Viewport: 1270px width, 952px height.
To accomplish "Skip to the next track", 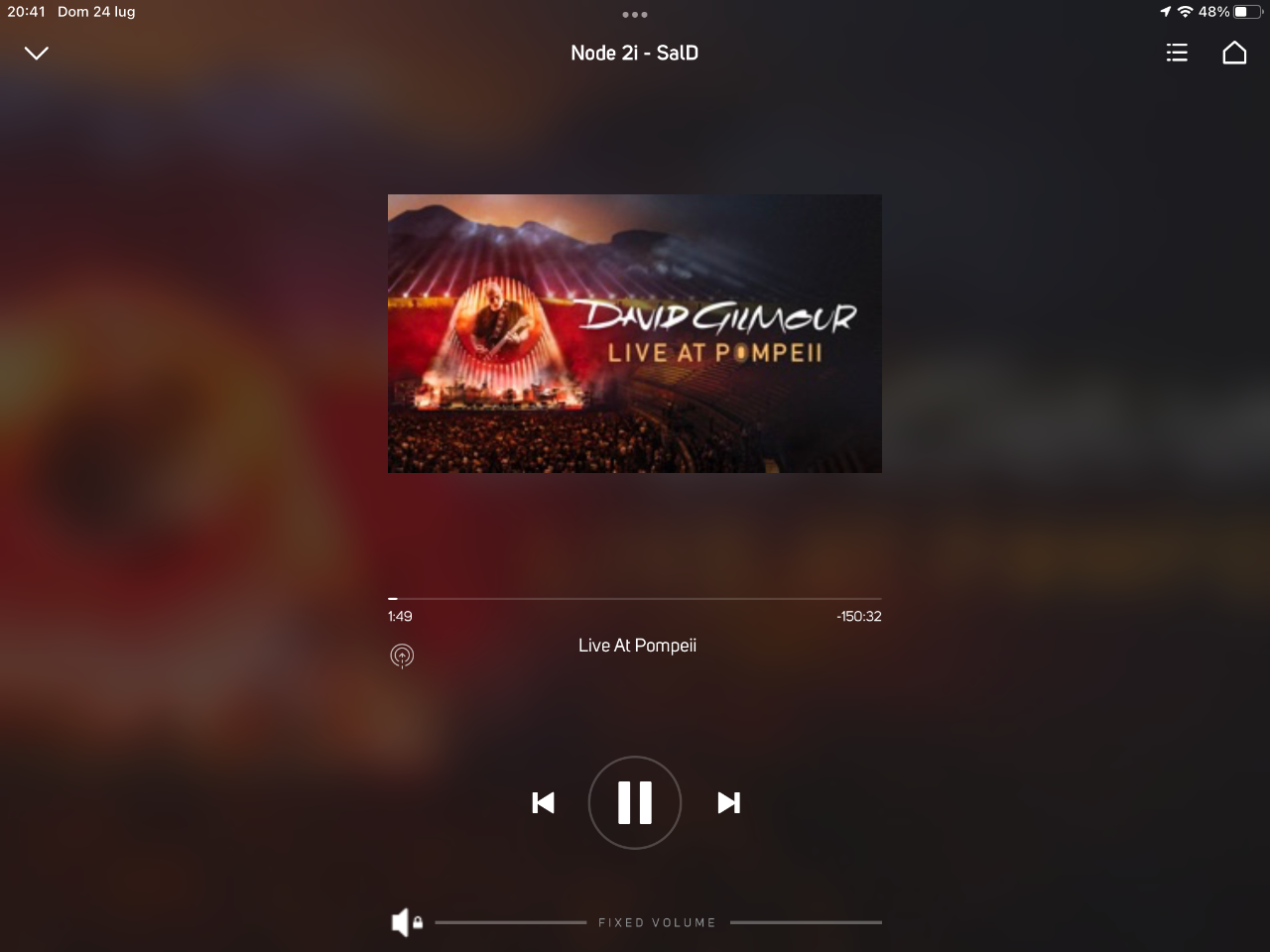I will pos(729,802).
